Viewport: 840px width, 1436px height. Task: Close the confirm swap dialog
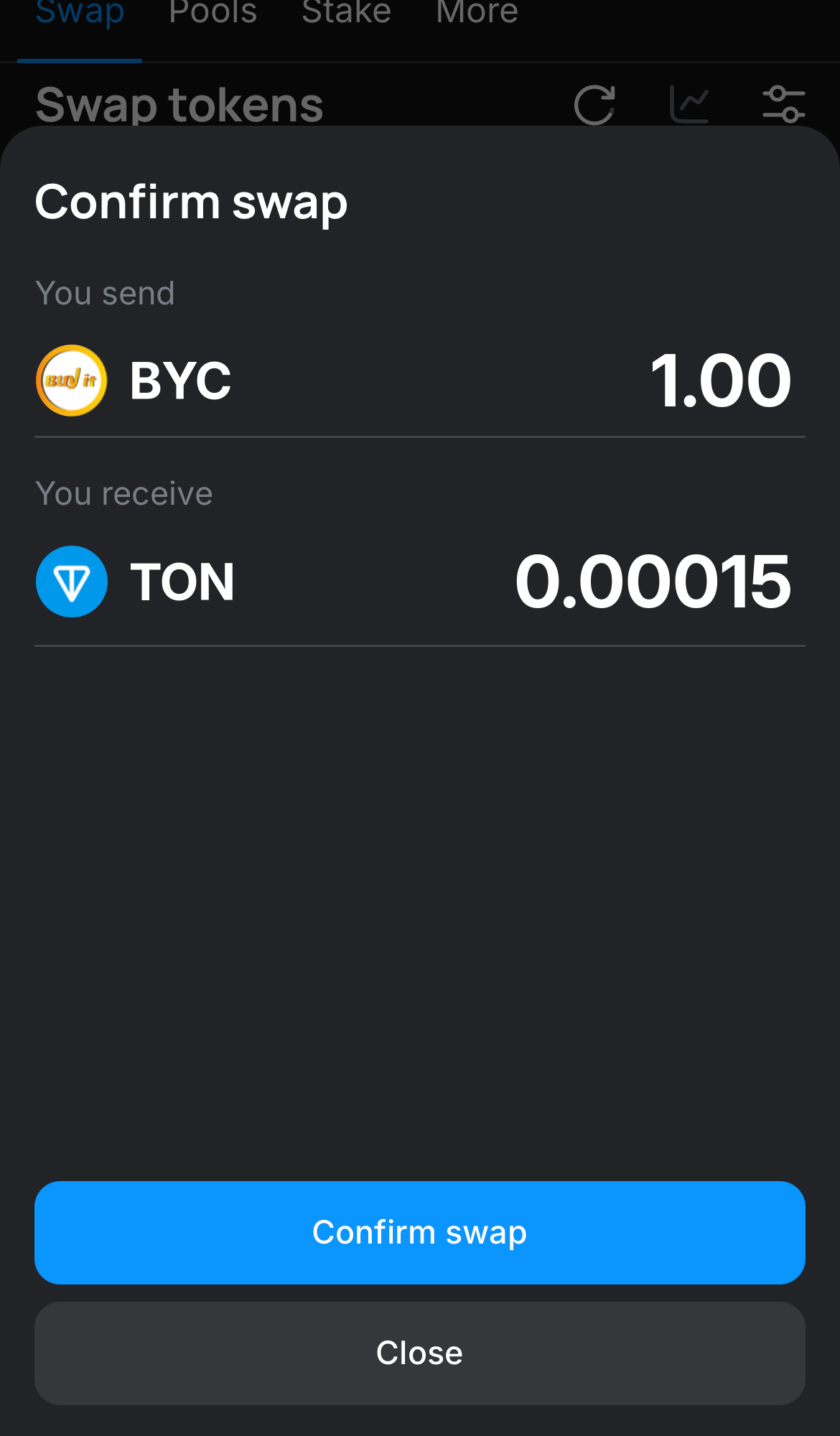coord(419,1353)
